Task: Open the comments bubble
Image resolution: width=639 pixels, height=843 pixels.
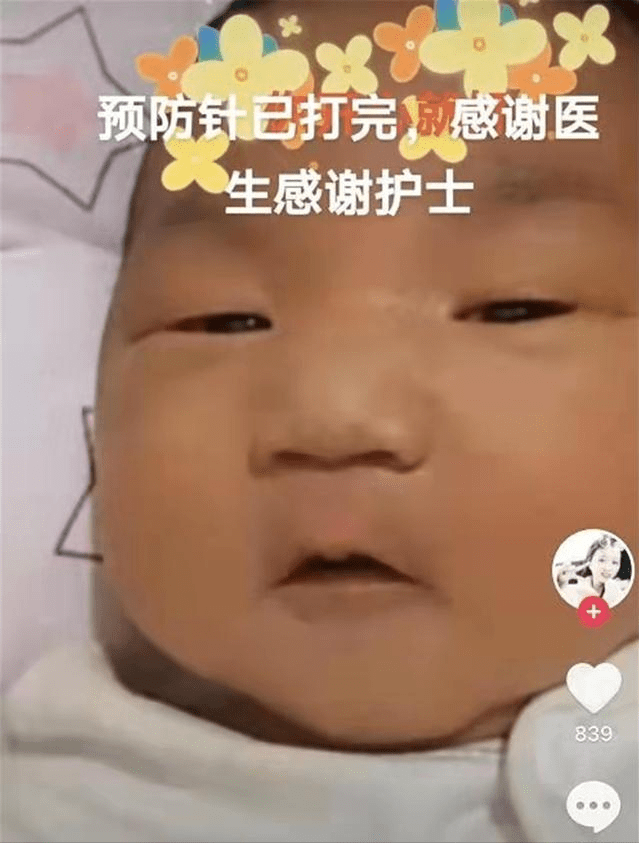Action: [x=593, y=804]
